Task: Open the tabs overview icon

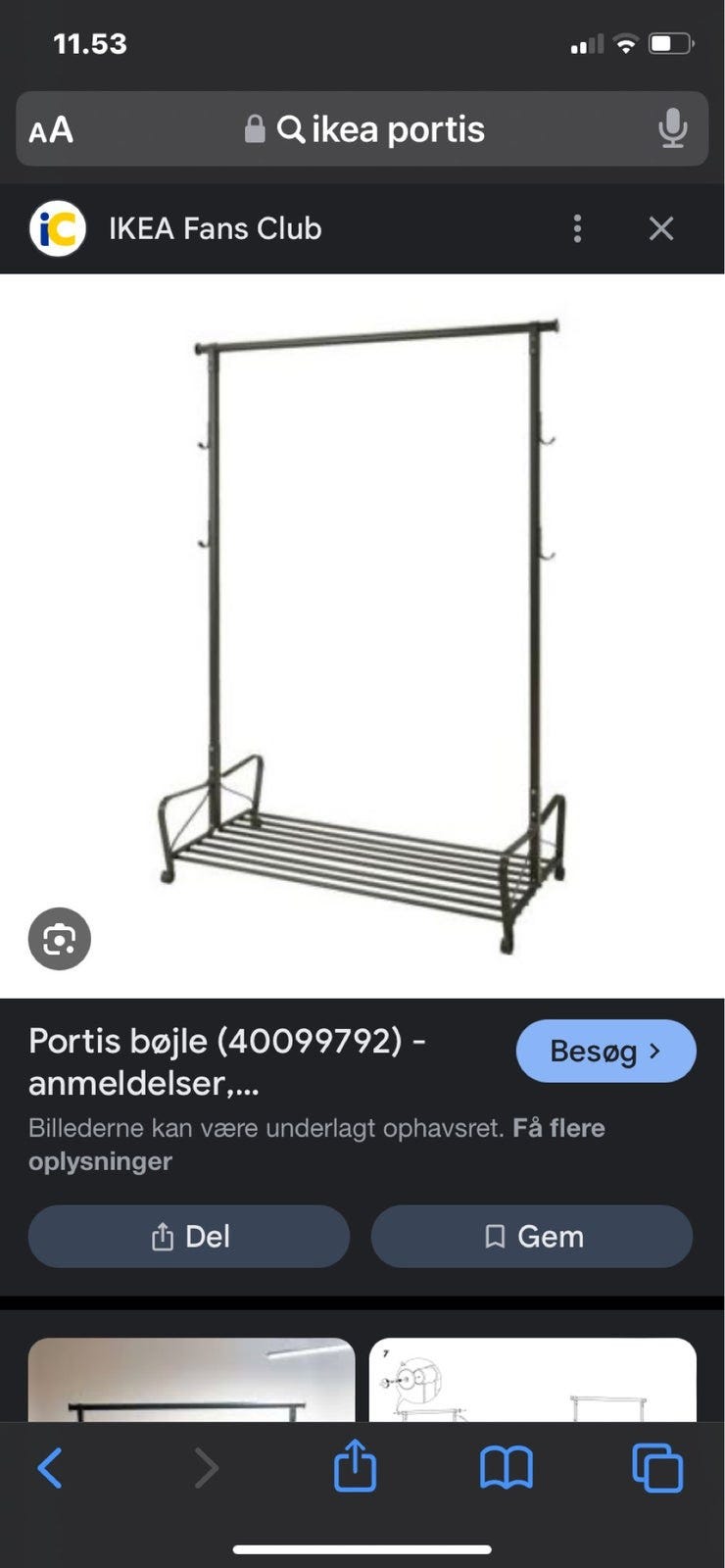Action: point(656,1467)
